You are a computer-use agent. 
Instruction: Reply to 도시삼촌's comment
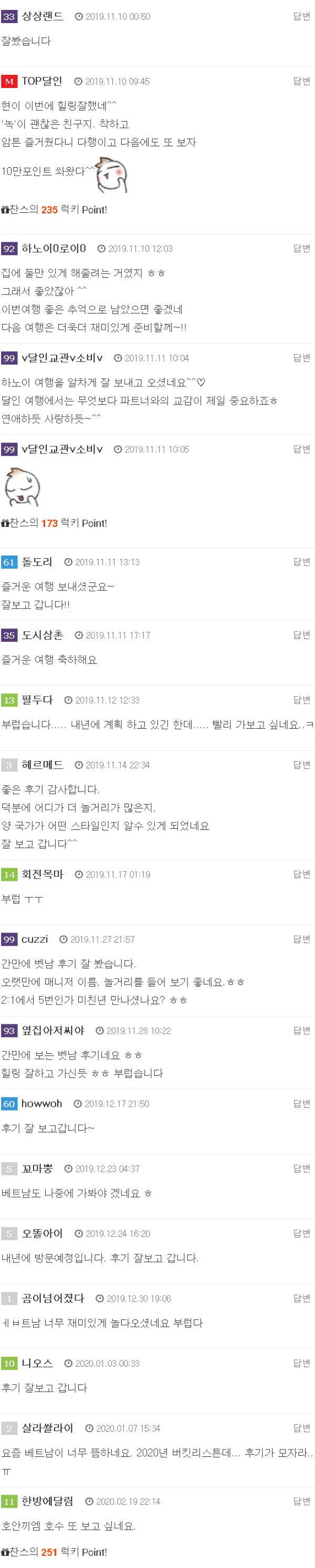point(301,635)
